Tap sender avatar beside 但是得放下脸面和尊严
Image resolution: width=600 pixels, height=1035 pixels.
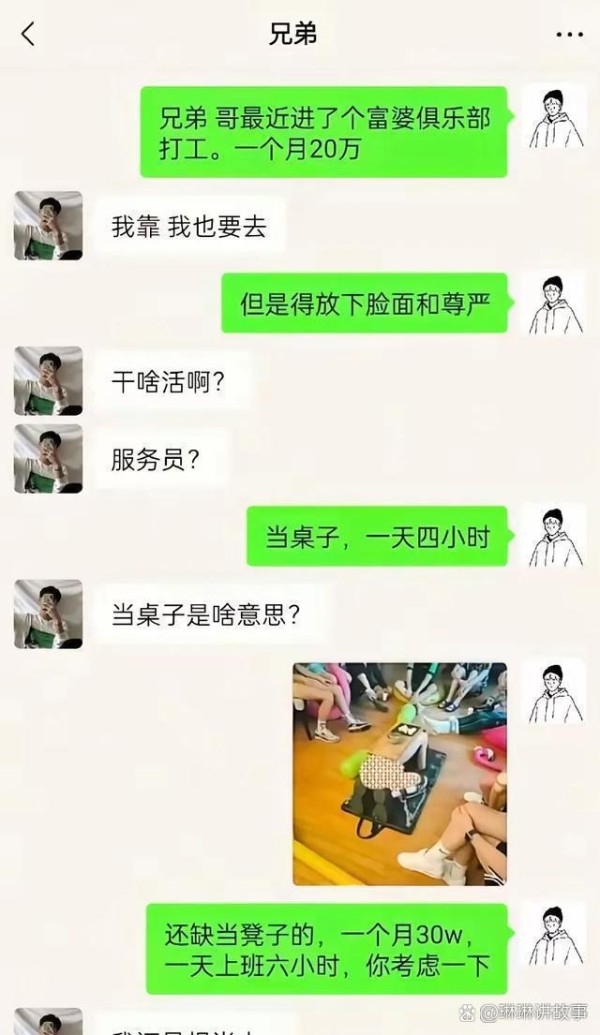(x=554, y=304)
